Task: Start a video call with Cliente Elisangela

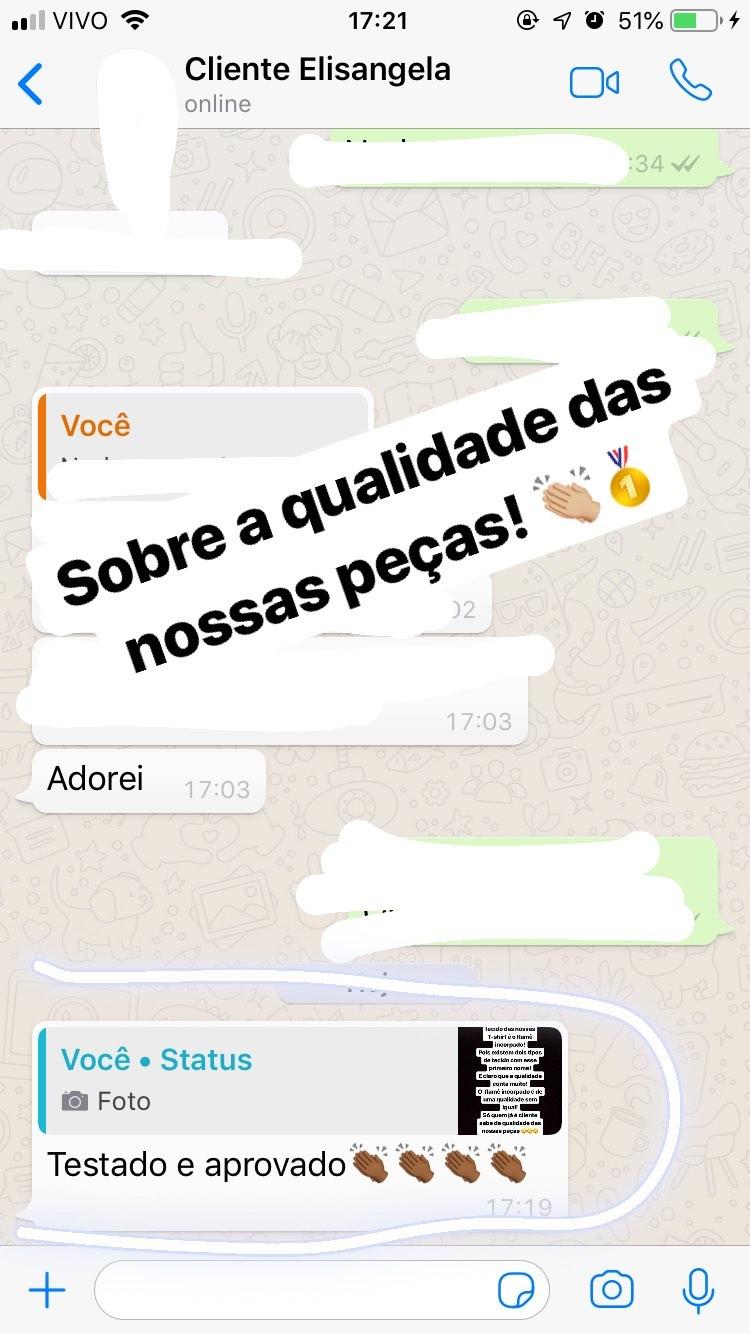Action: tap(594, 83)
